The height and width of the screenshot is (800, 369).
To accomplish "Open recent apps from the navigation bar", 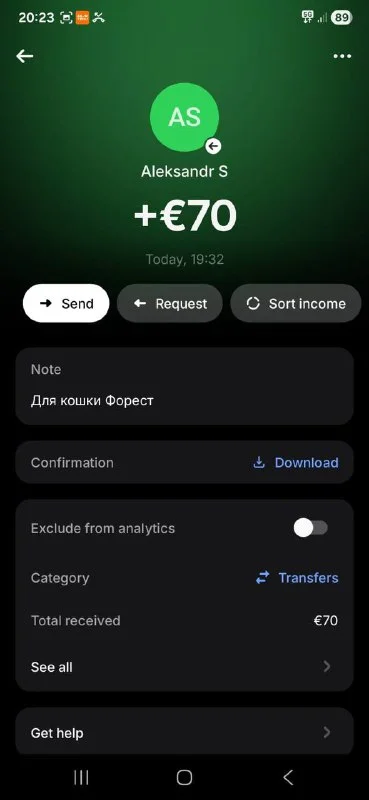I will [81, 778].
